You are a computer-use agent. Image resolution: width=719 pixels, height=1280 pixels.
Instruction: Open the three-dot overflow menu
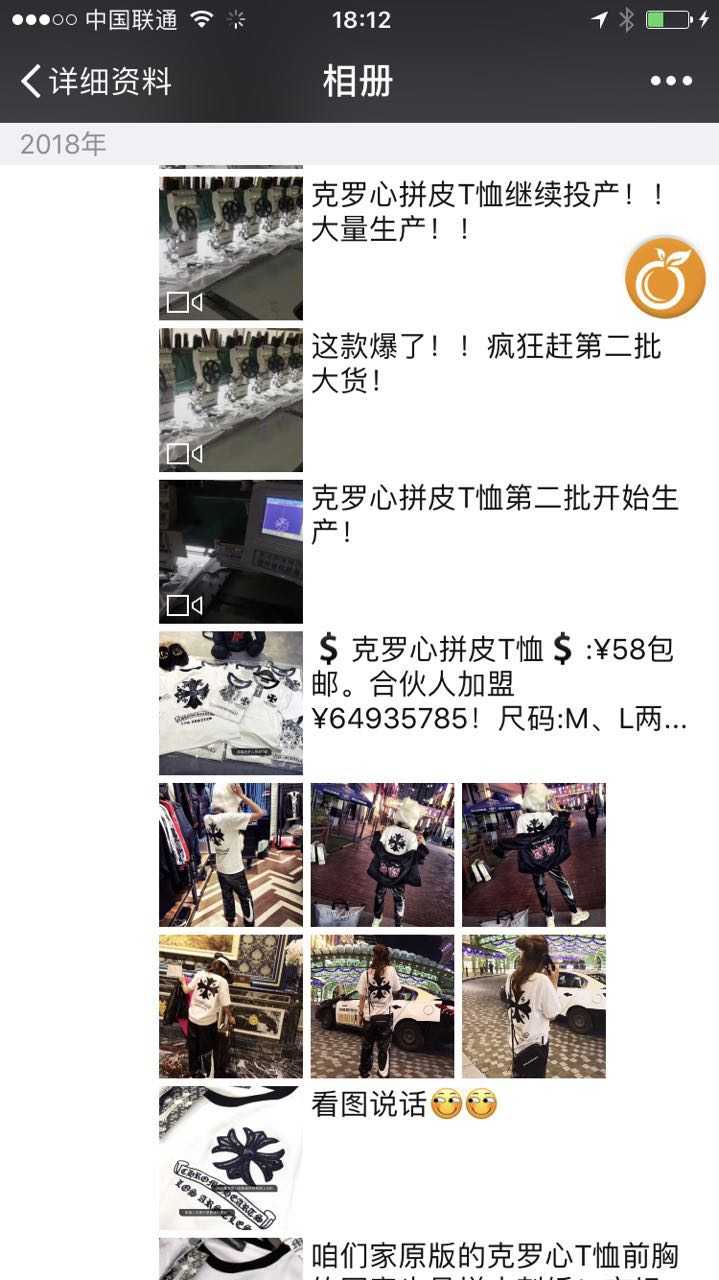click(671, 81)
